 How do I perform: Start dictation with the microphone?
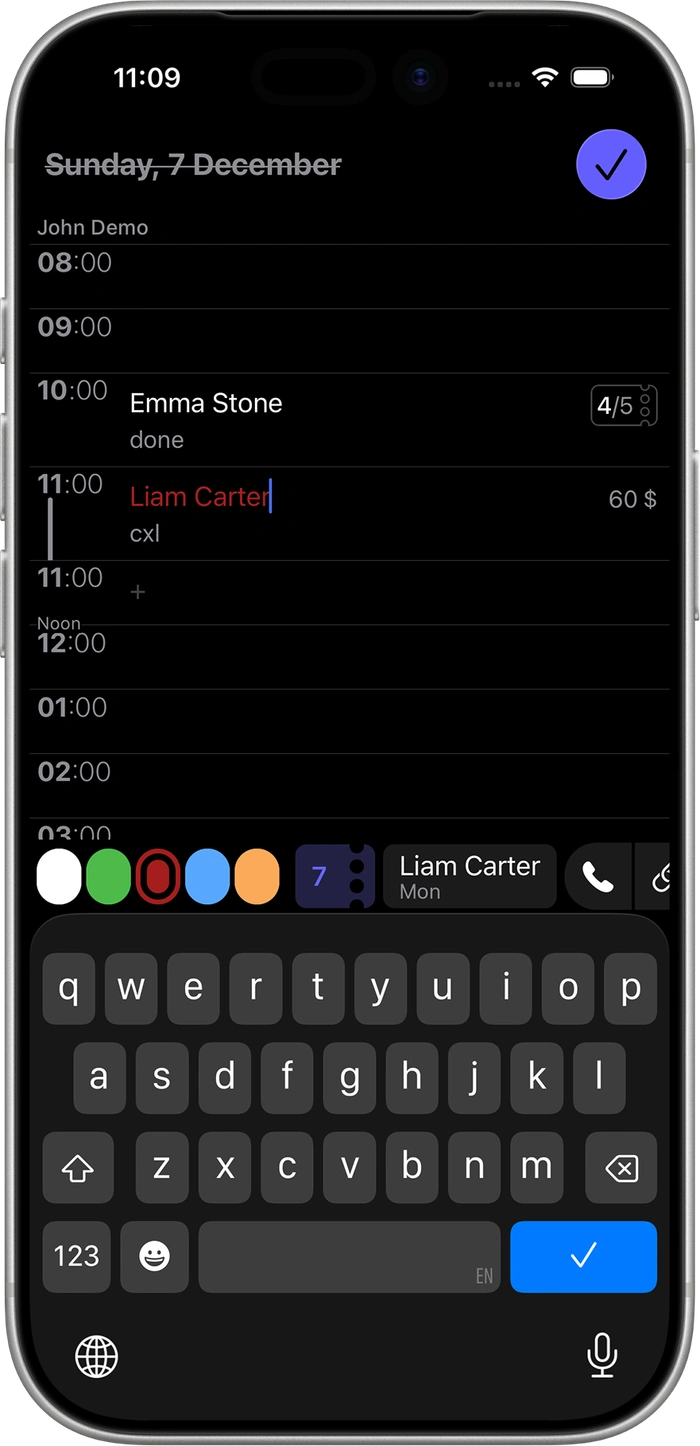point(601,1356)
